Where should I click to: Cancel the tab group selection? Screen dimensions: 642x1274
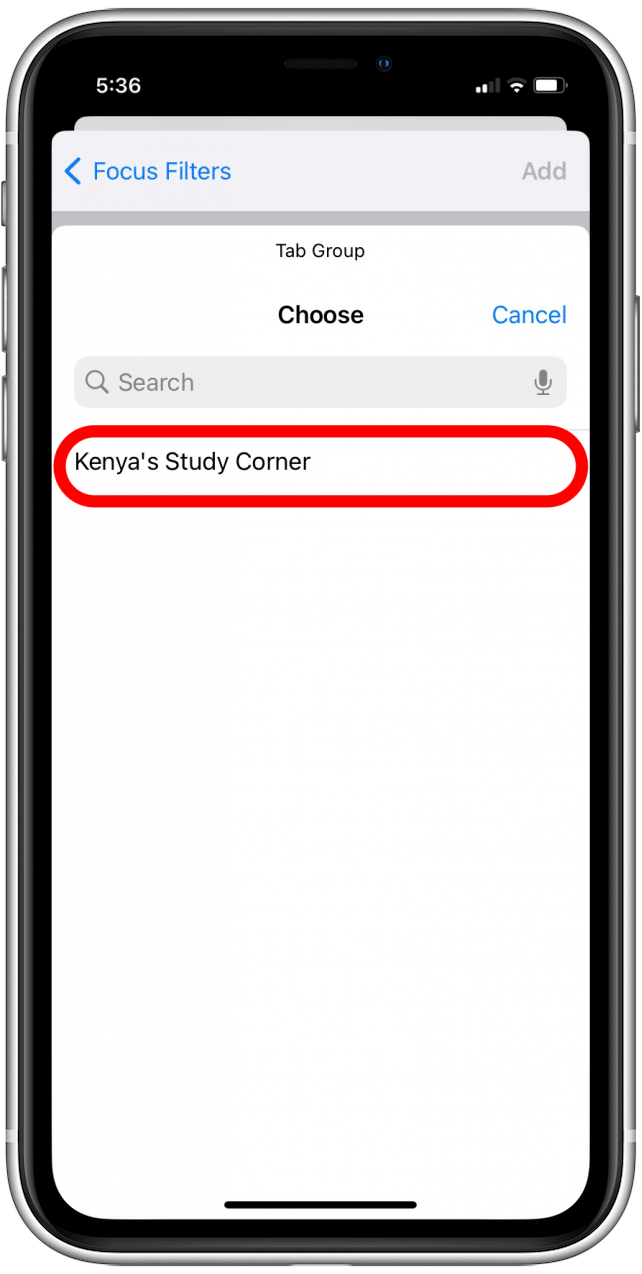tap(528, 315)
